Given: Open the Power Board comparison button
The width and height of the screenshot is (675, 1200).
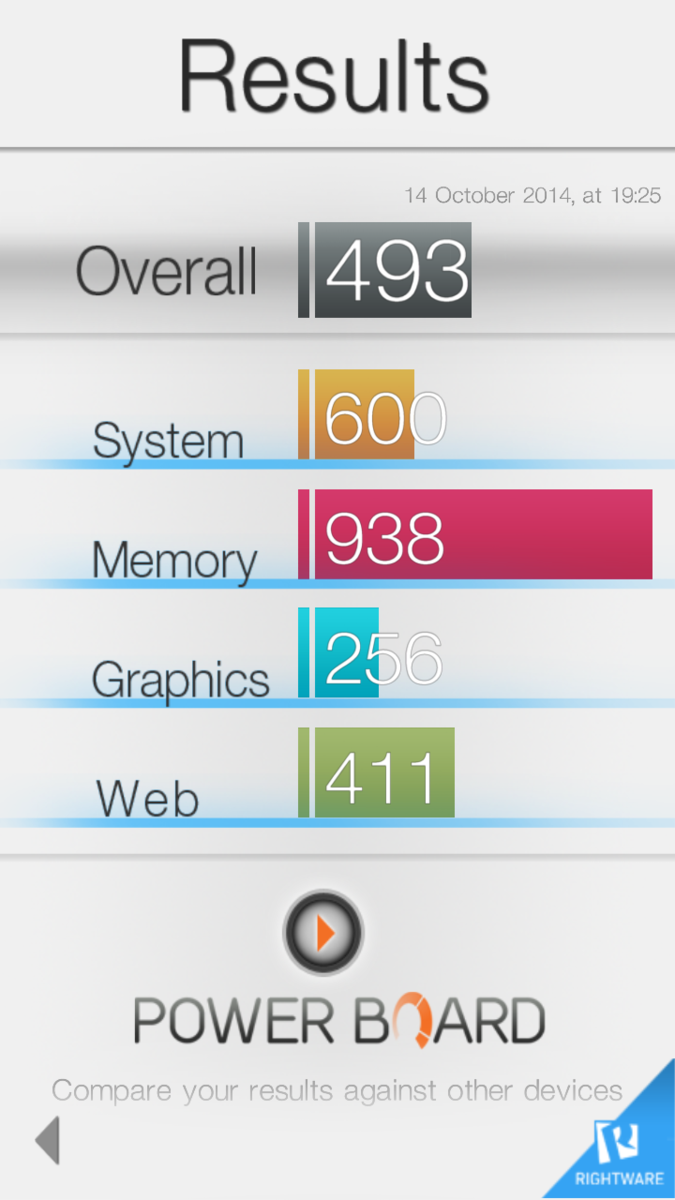Looking at the screenshot, I should (x=323, y=933).
